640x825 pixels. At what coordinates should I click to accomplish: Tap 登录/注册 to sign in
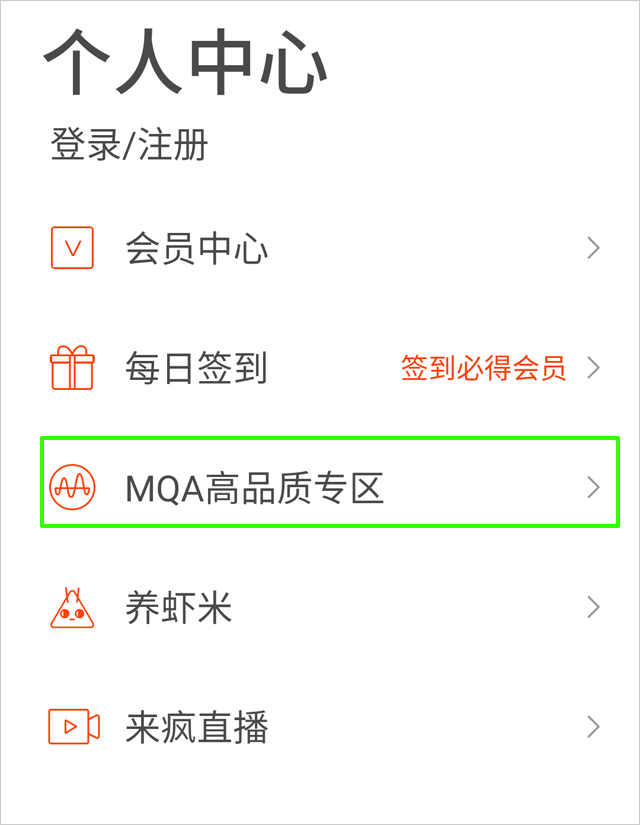(x=129, y=146)
